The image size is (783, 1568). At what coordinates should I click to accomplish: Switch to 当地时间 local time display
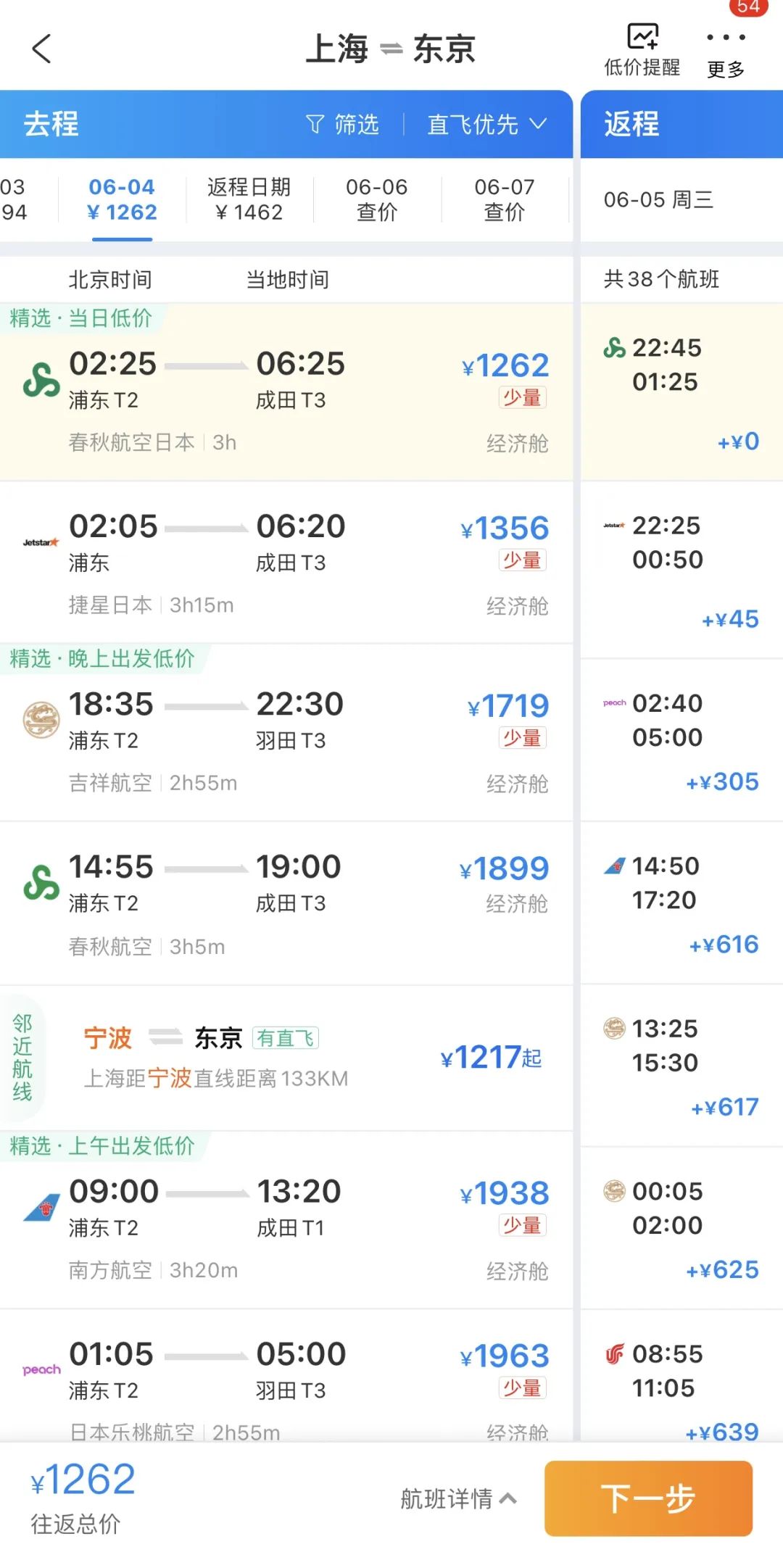(288, 280)
